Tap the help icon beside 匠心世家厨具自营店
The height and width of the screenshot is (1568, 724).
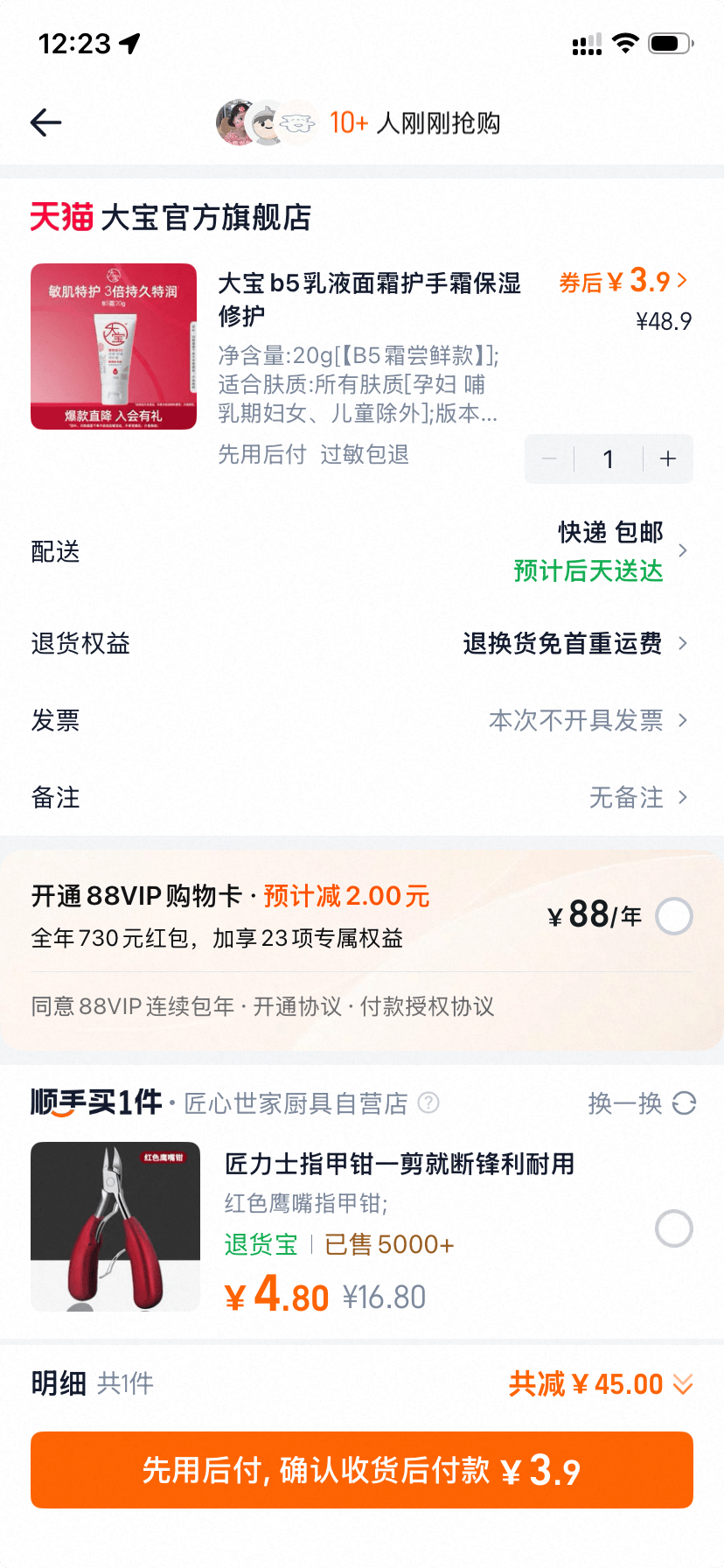(428, 1102)
